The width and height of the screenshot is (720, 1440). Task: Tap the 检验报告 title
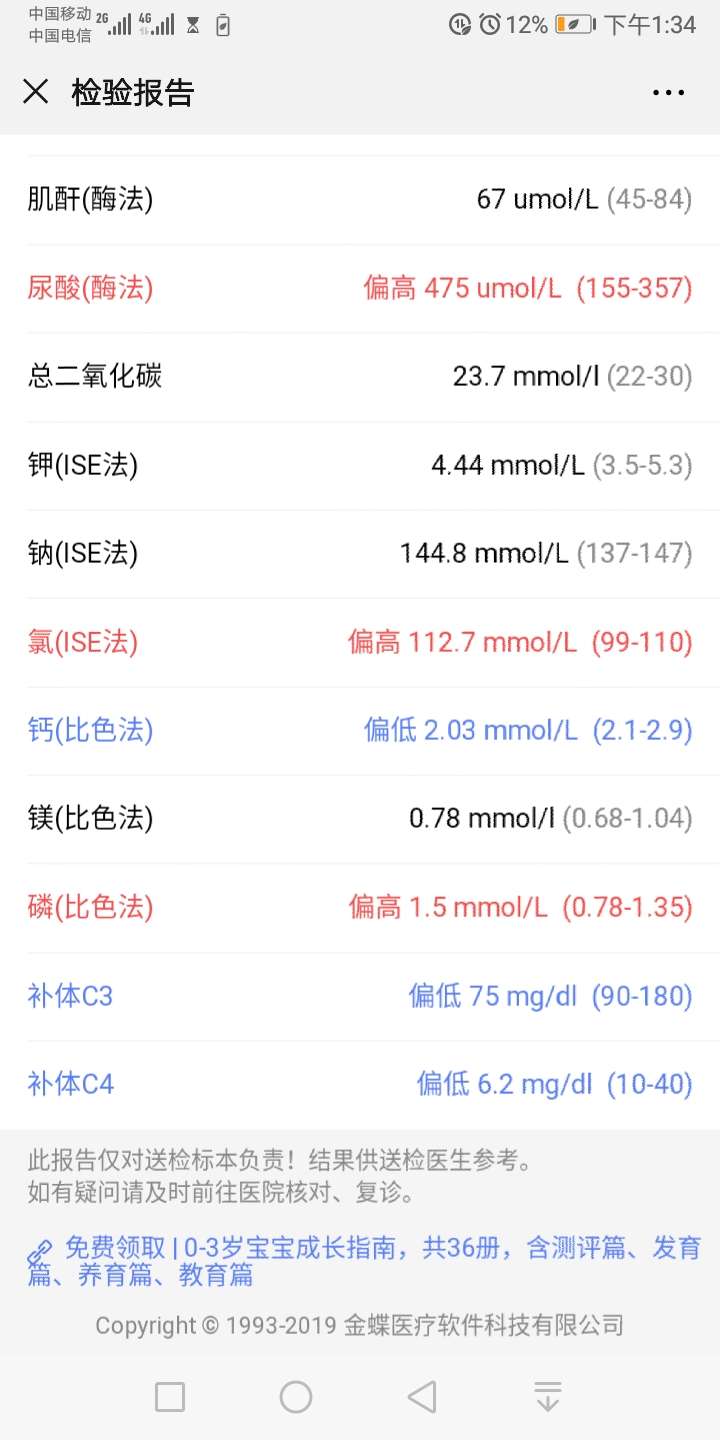132,92
